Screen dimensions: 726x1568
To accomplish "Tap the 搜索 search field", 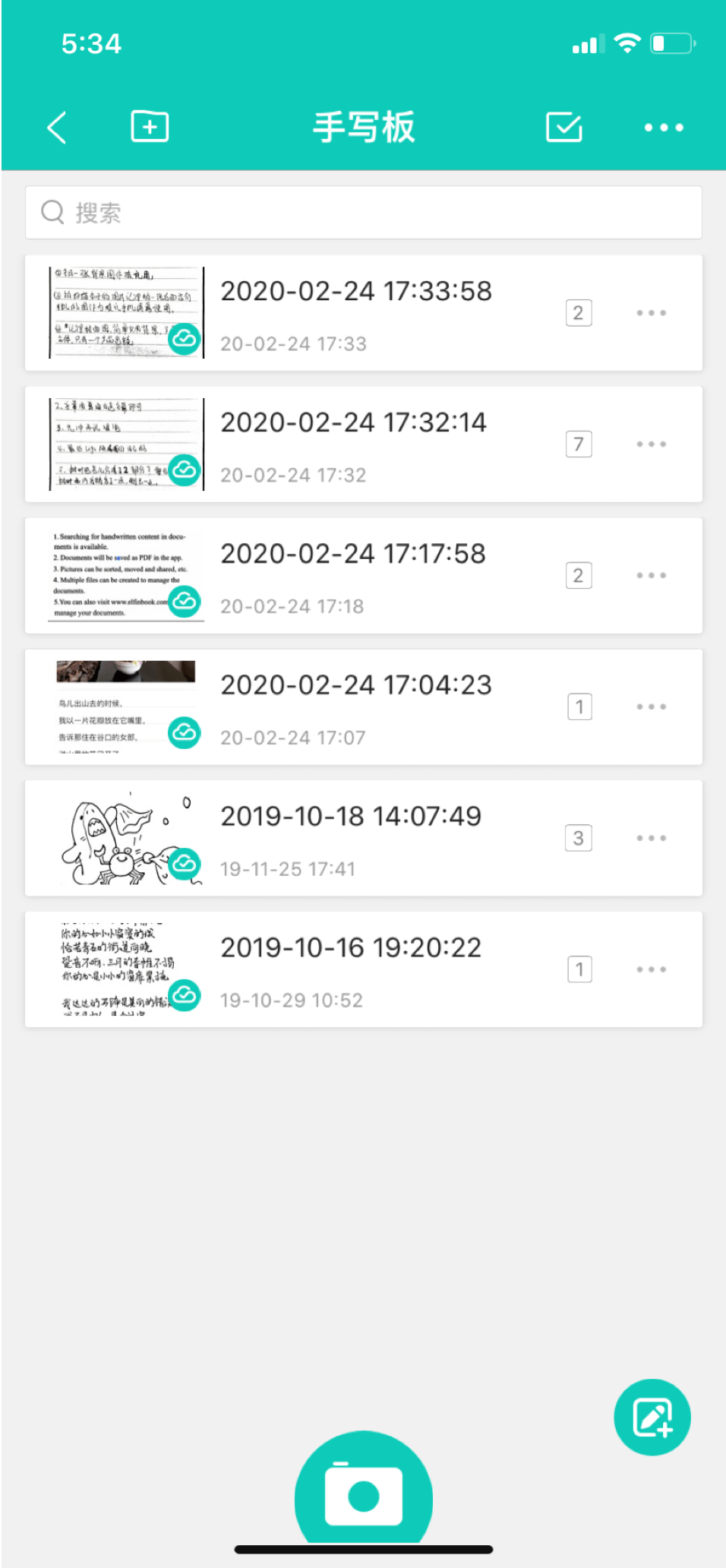I will [363, 213].
